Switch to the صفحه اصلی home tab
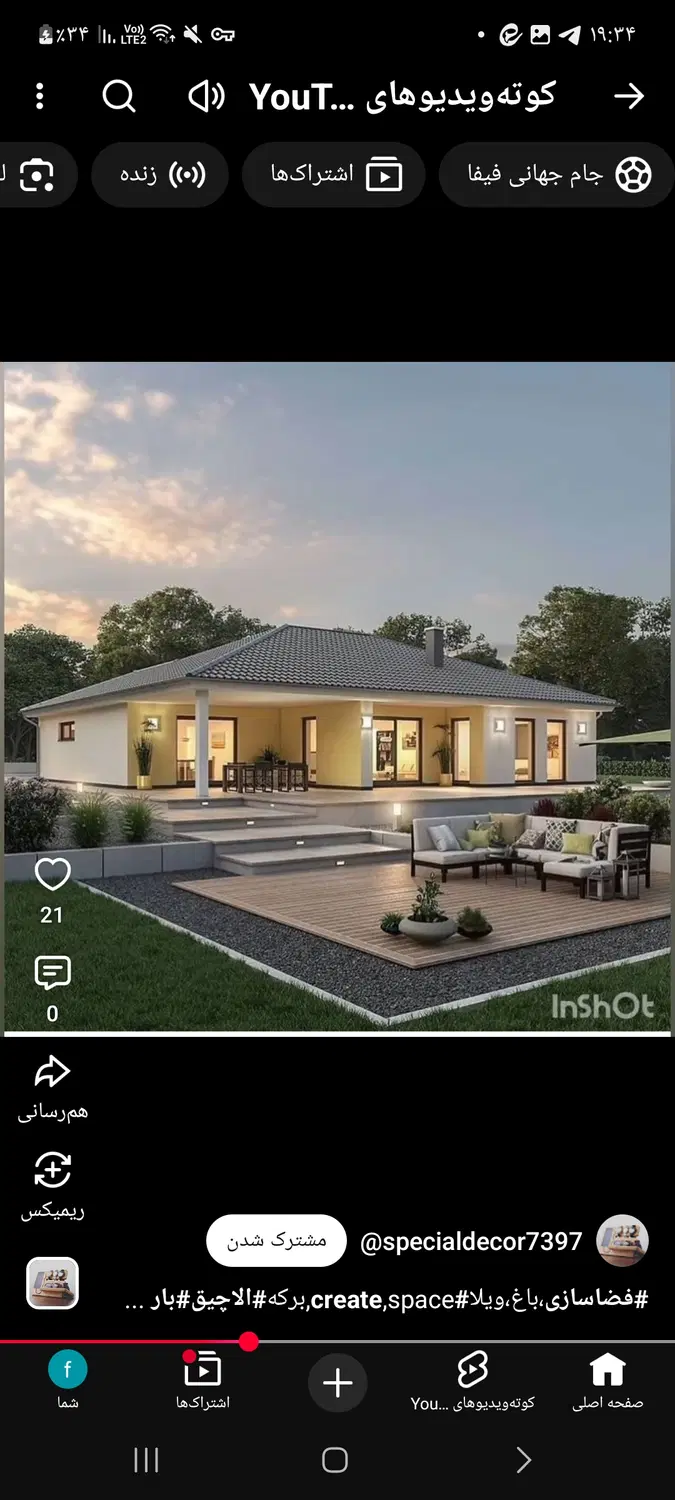The width and height of the screenshot is (675, 1500). point(607,1381)
